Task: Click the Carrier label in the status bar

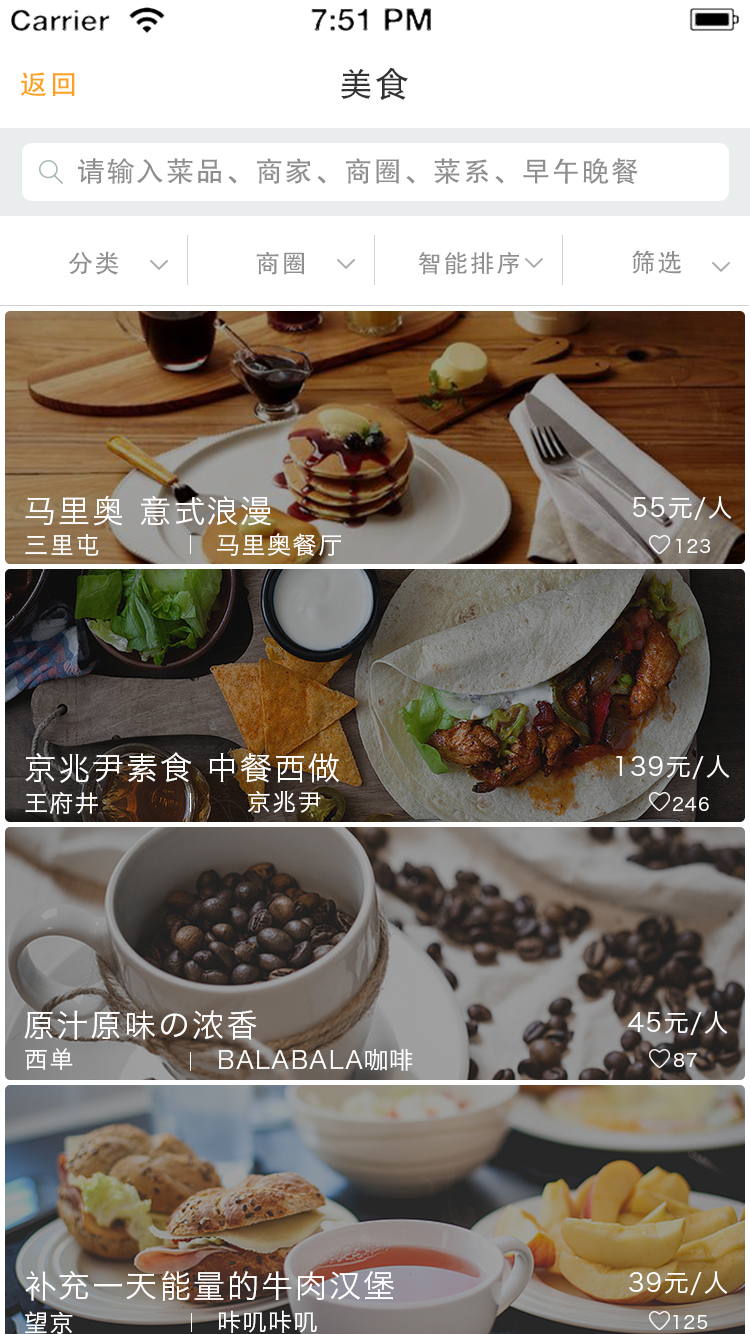Action: [x=58, y=19]
